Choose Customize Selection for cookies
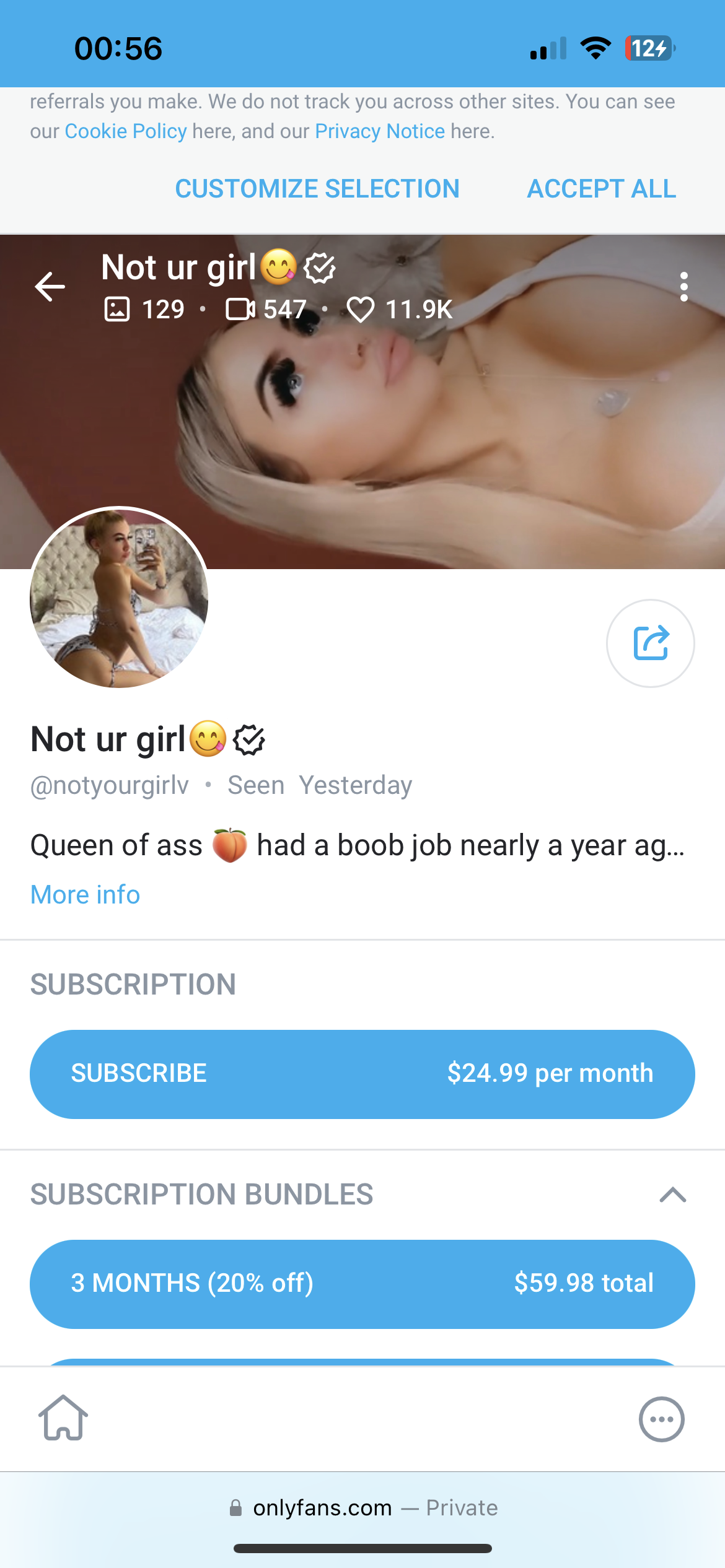 point(317,189)
